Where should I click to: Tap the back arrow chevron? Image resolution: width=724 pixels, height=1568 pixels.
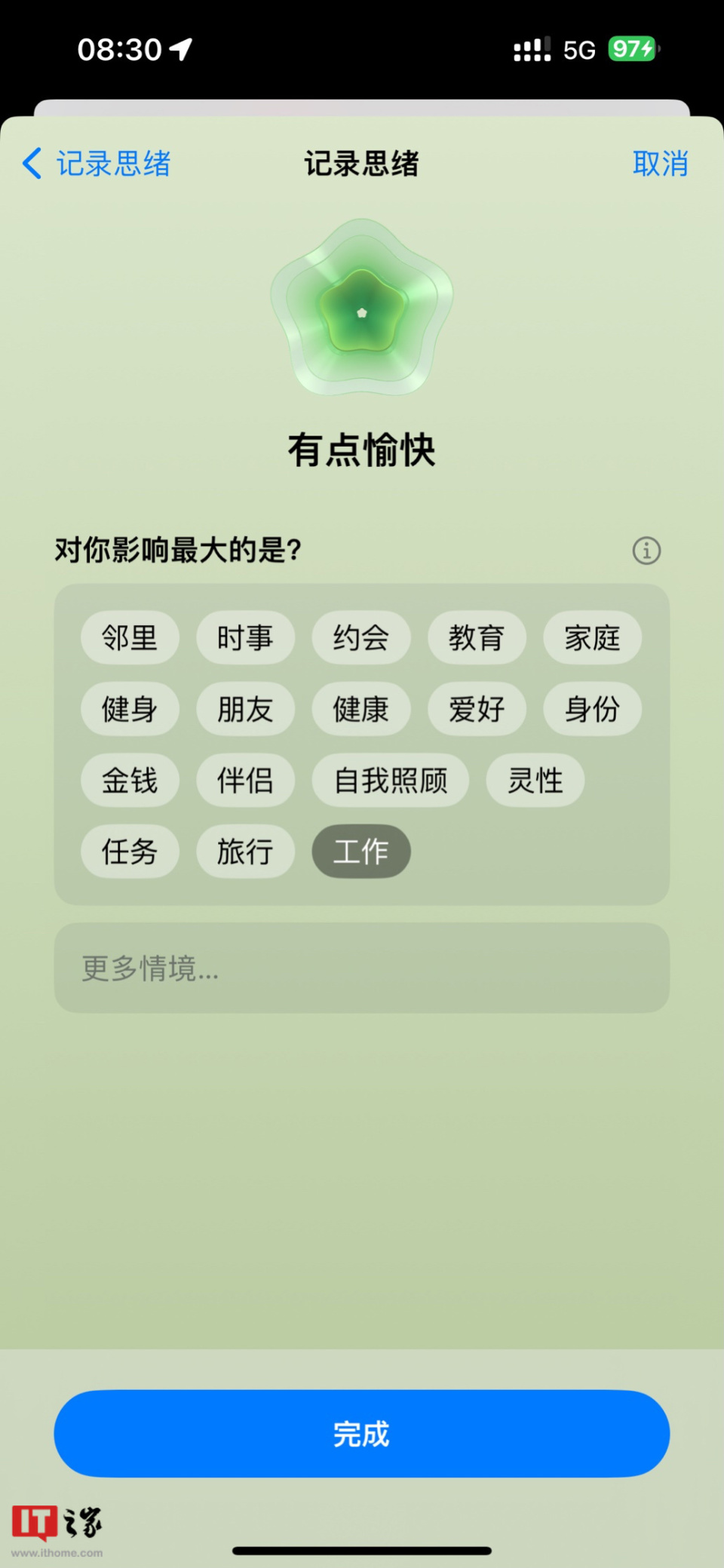pos(30,163)
